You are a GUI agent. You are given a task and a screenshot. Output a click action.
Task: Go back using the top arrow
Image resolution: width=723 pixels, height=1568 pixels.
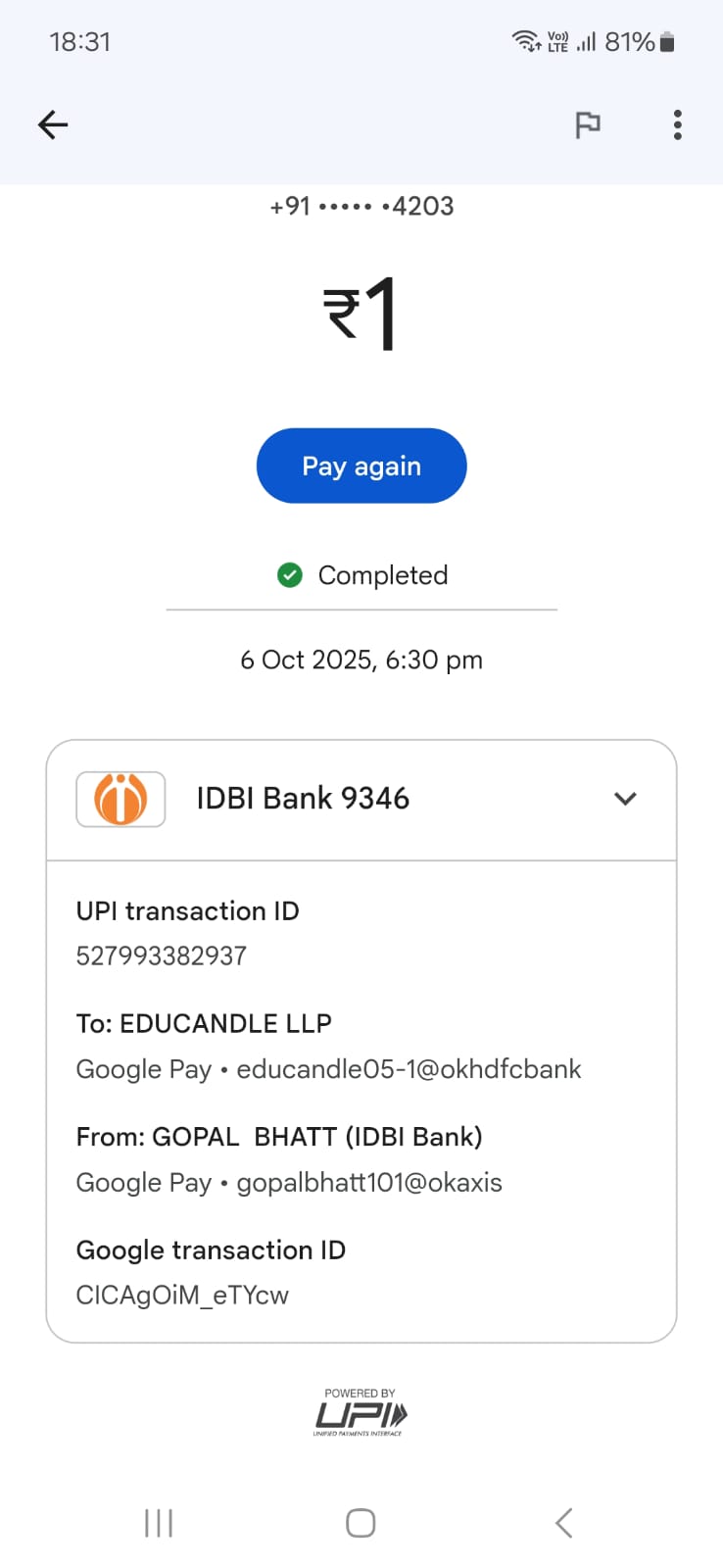[x=53, y=124]
